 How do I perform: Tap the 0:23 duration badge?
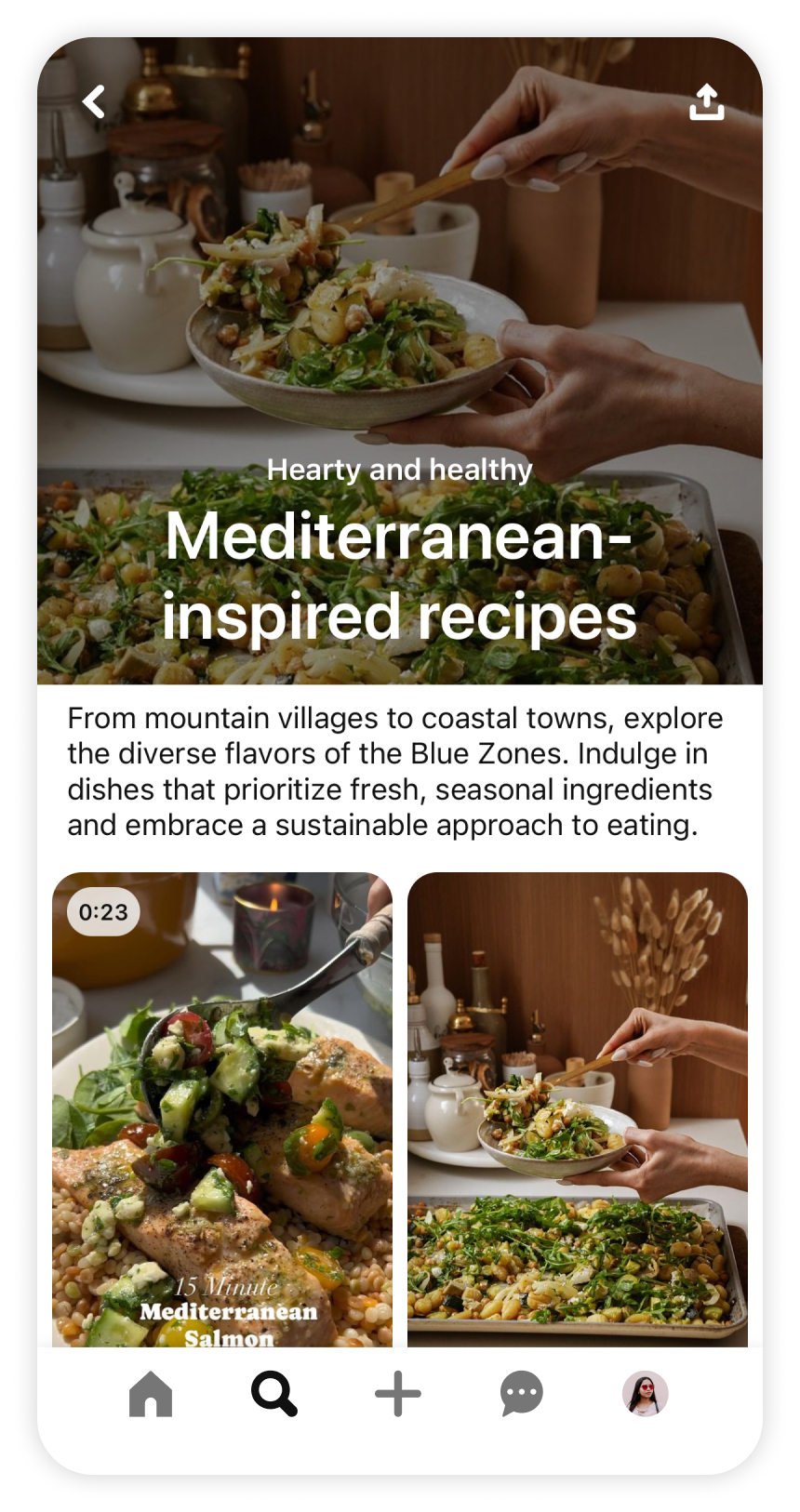(102, 911)
